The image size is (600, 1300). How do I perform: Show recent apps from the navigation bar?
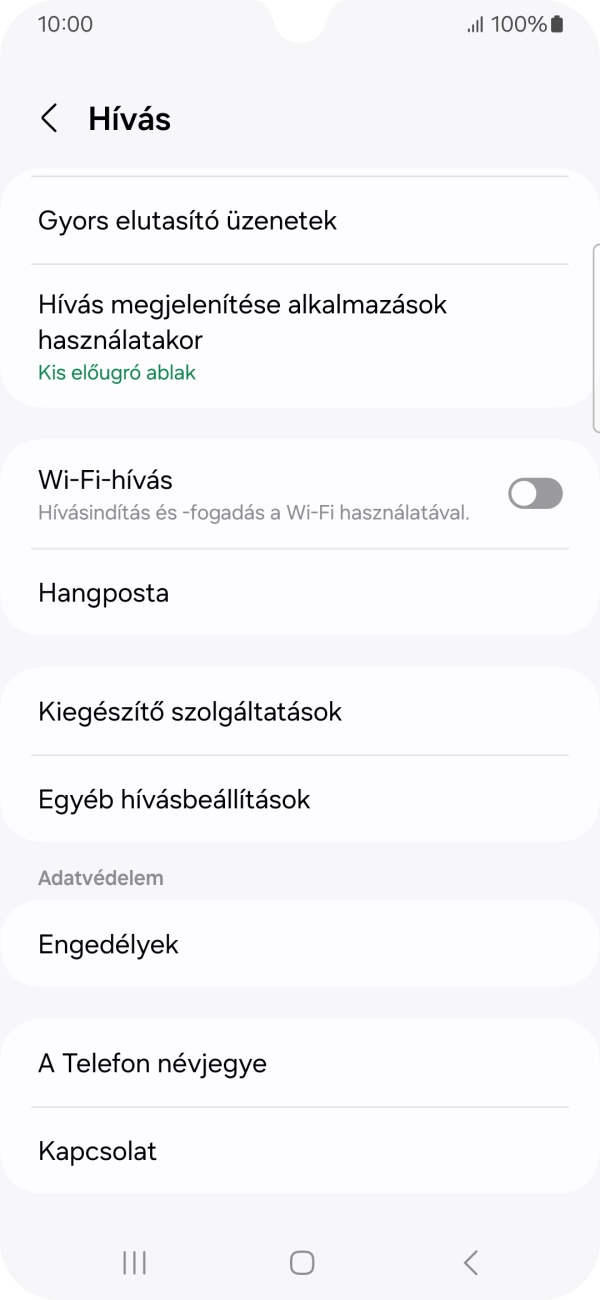click(x=134, y=1263)
